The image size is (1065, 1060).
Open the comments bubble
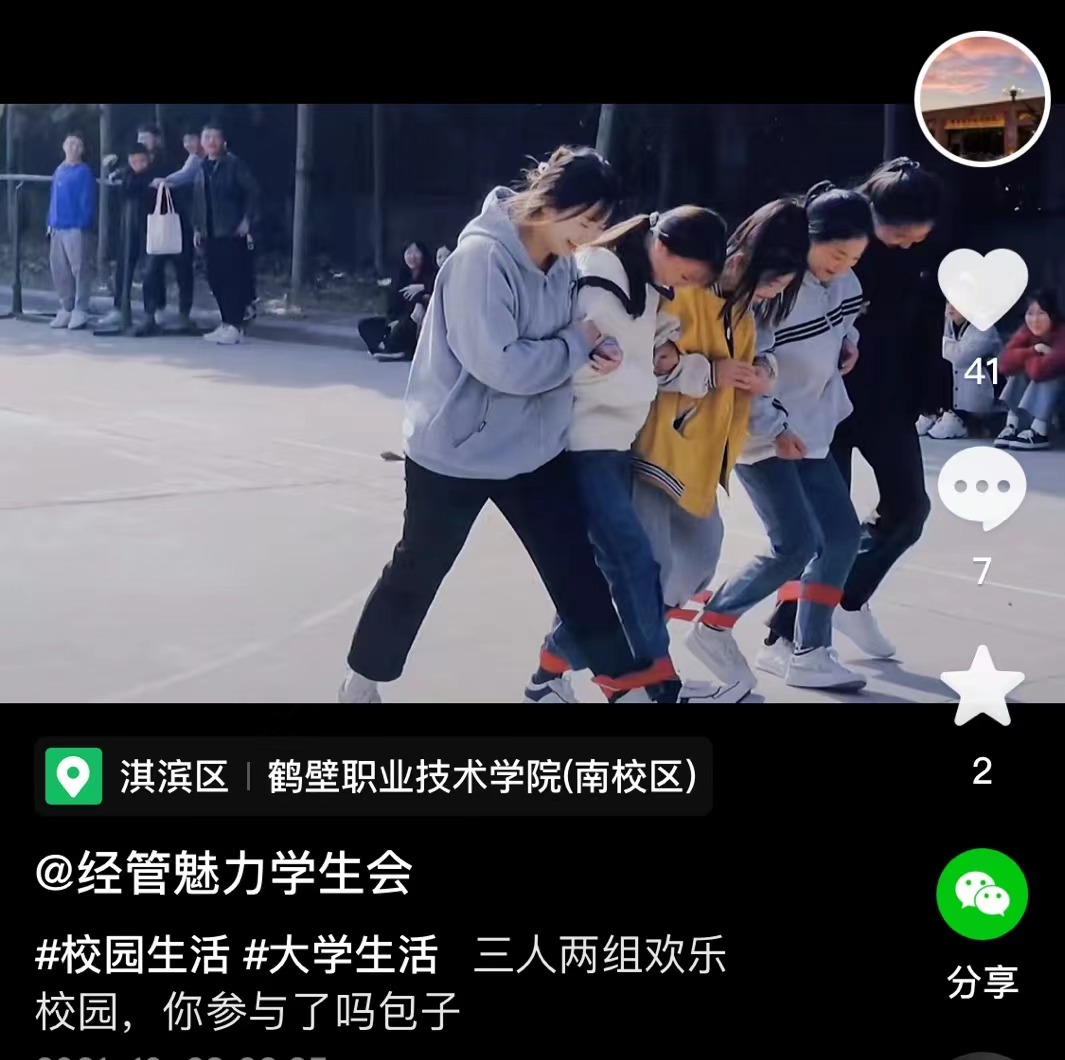(982, 488)
